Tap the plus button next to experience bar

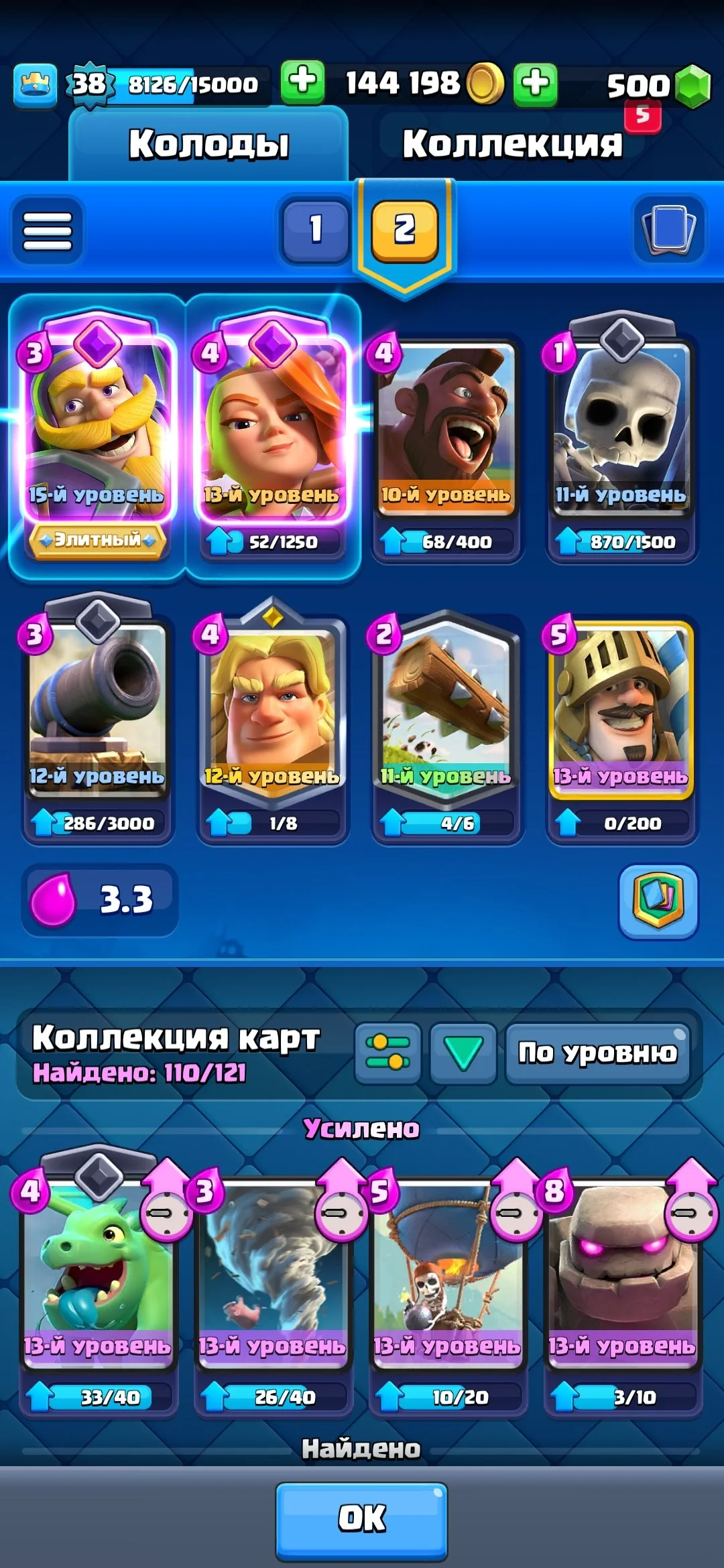302,82
